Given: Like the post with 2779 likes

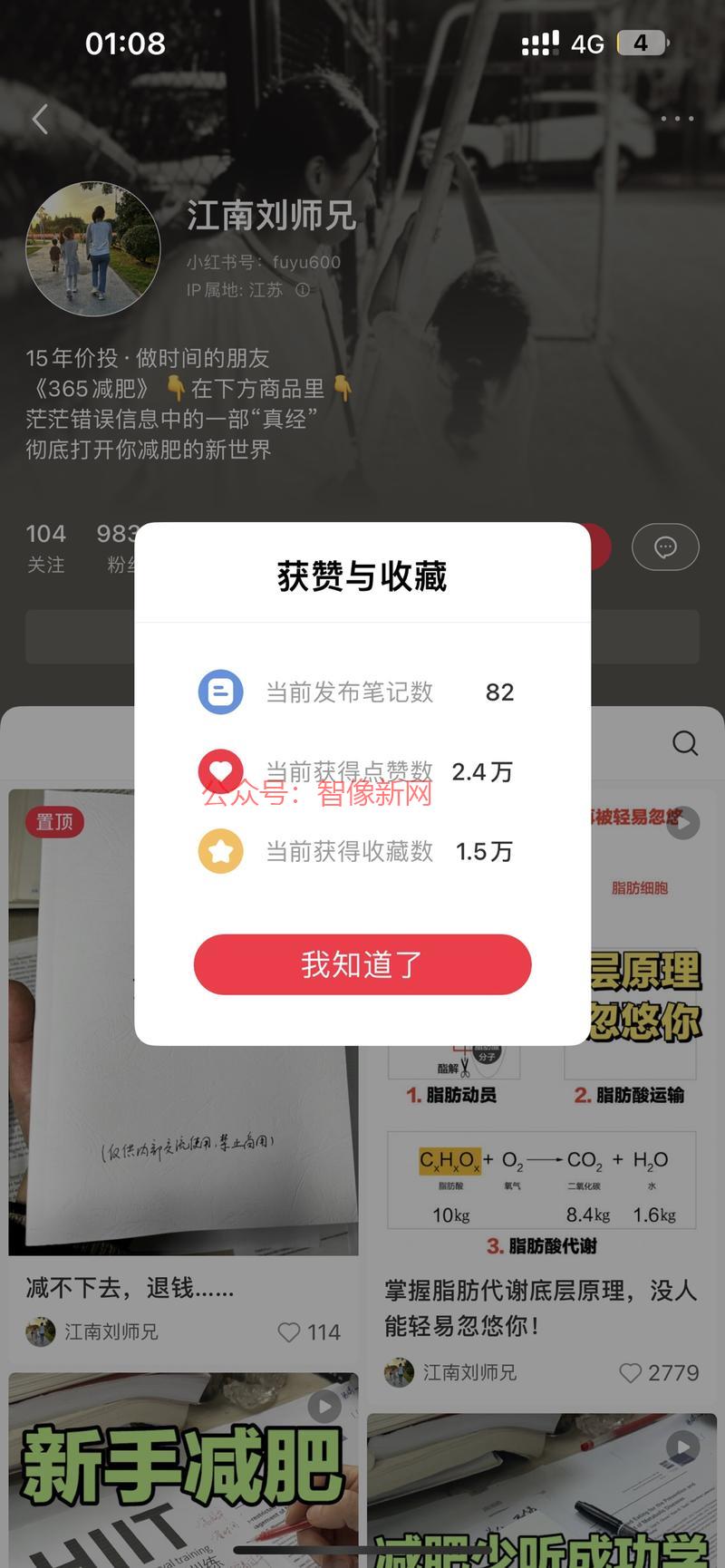Looking at the screenshot, I should coord(630,1372).
